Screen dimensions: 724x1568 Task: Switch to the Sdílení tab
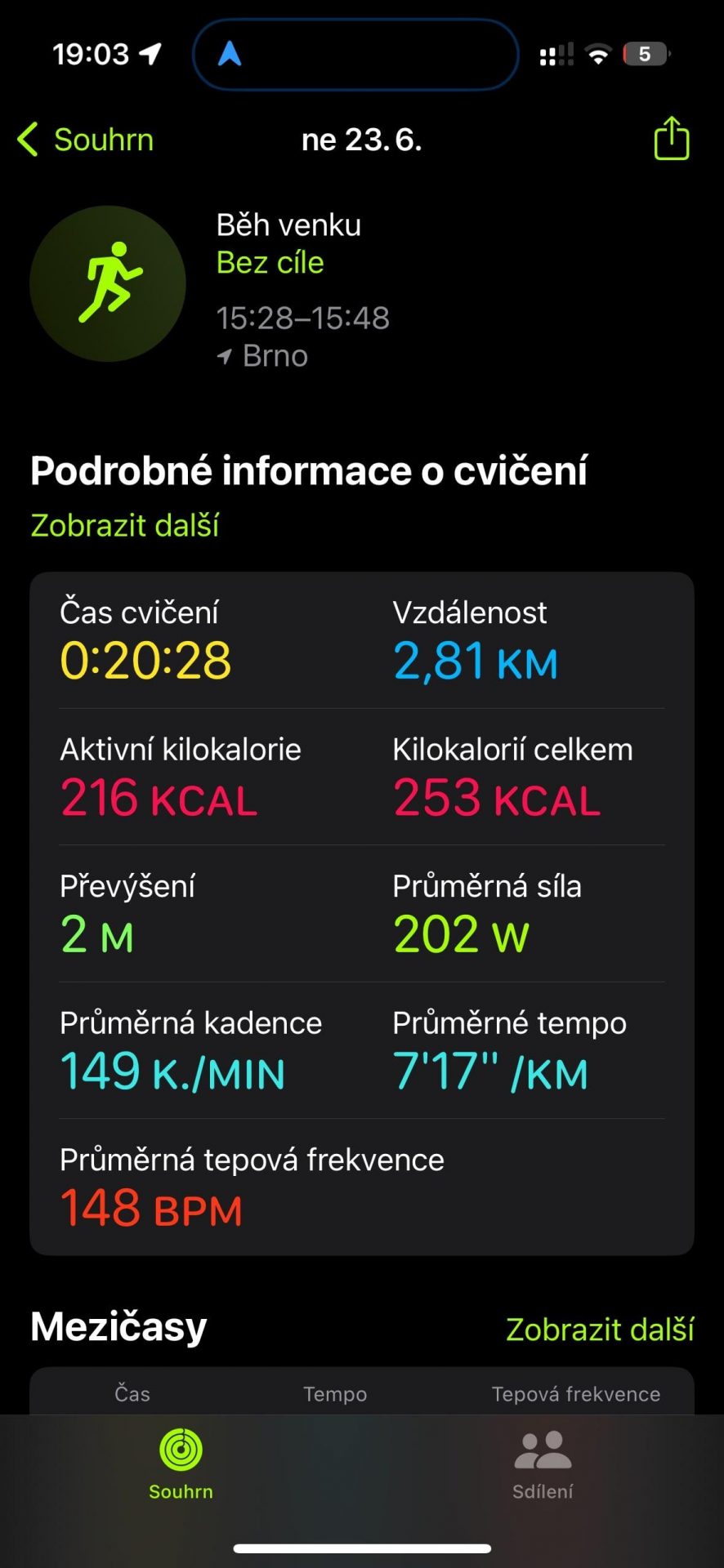[543, 1466]
